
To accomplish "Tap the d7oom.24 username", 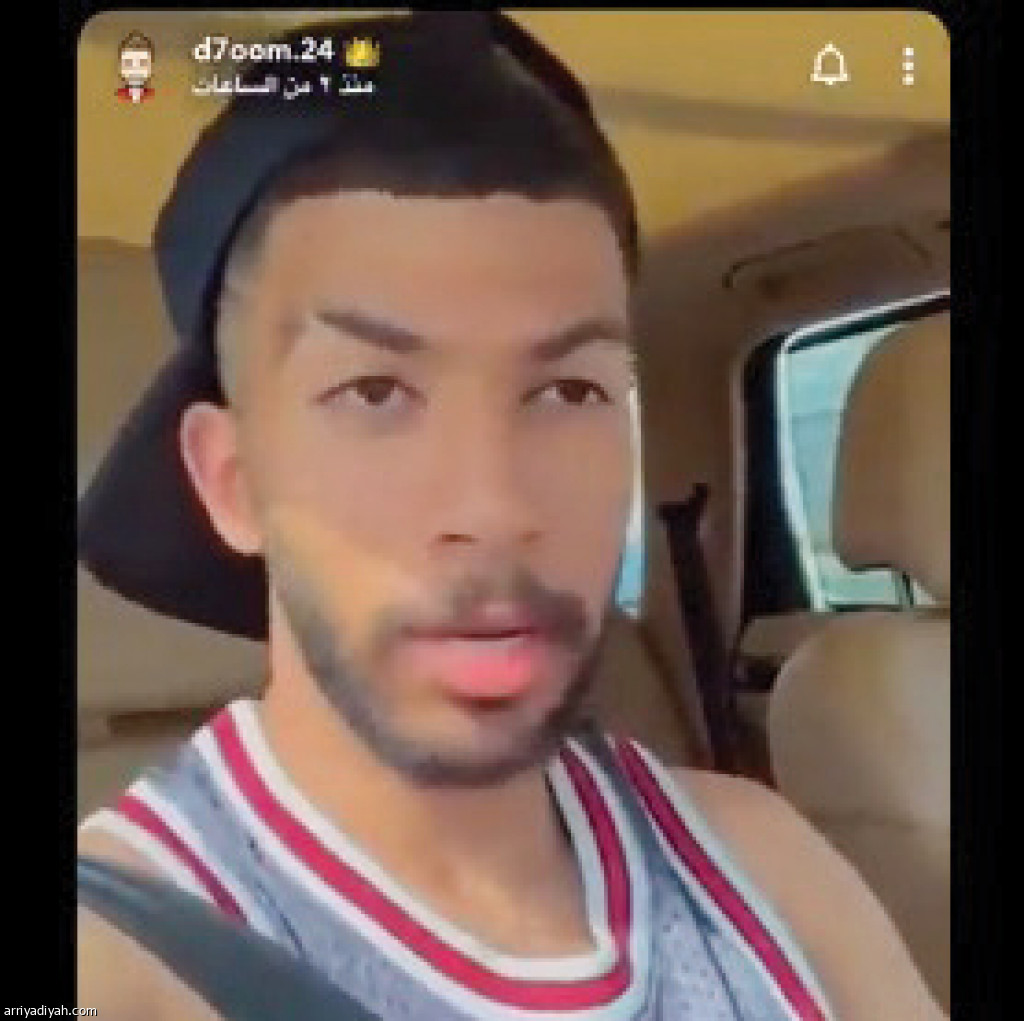I will [x=262, y=51].
